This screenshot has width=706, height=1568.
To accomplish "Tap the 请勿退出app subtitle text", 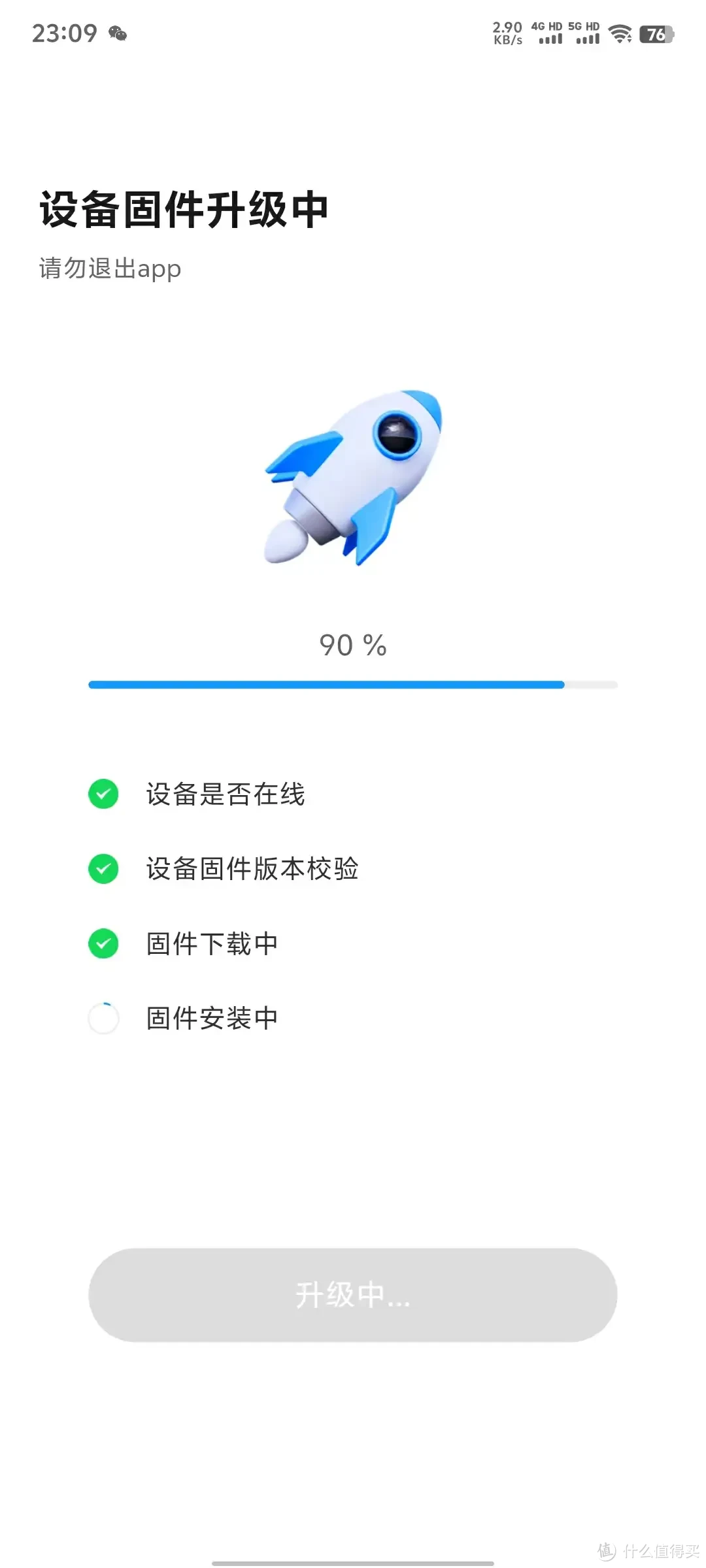I will [109, 269].
